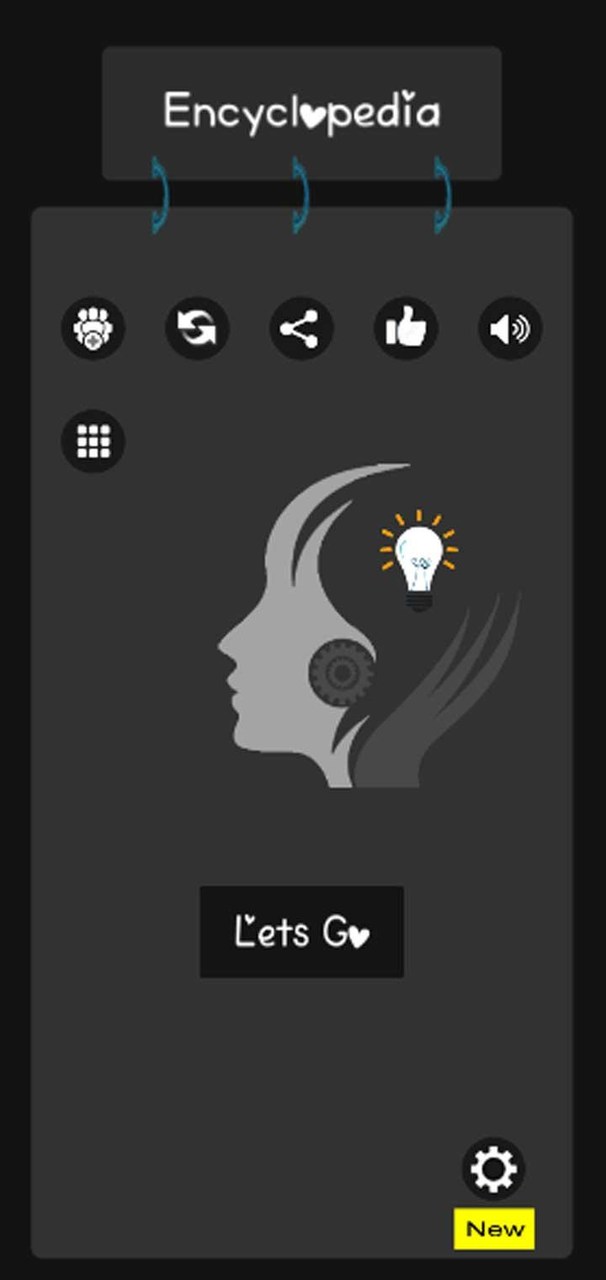
Task: Tap the refresh arrows icon
Action: click(197, 328)
